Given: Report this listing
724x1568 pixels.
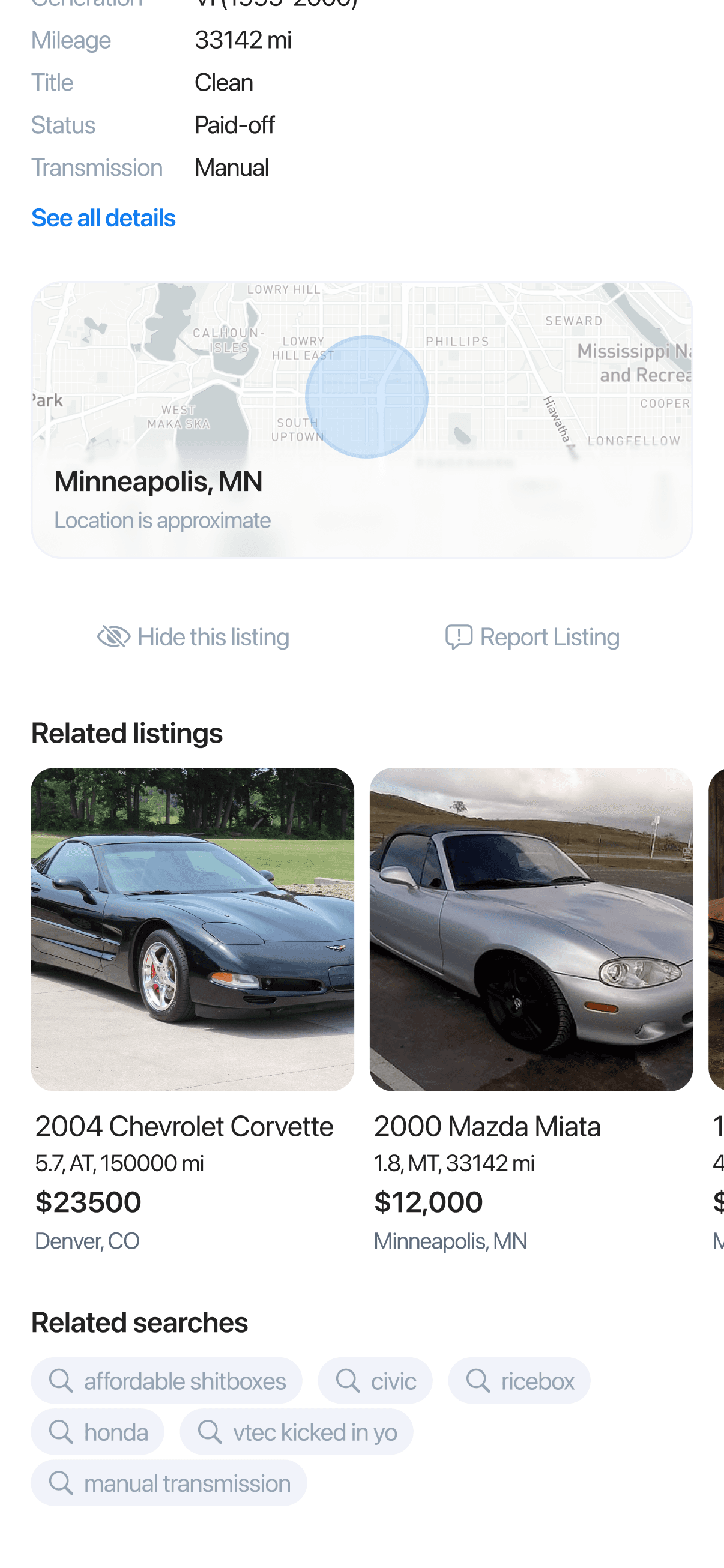Looking at the screenshot, I should click(531, 637).
